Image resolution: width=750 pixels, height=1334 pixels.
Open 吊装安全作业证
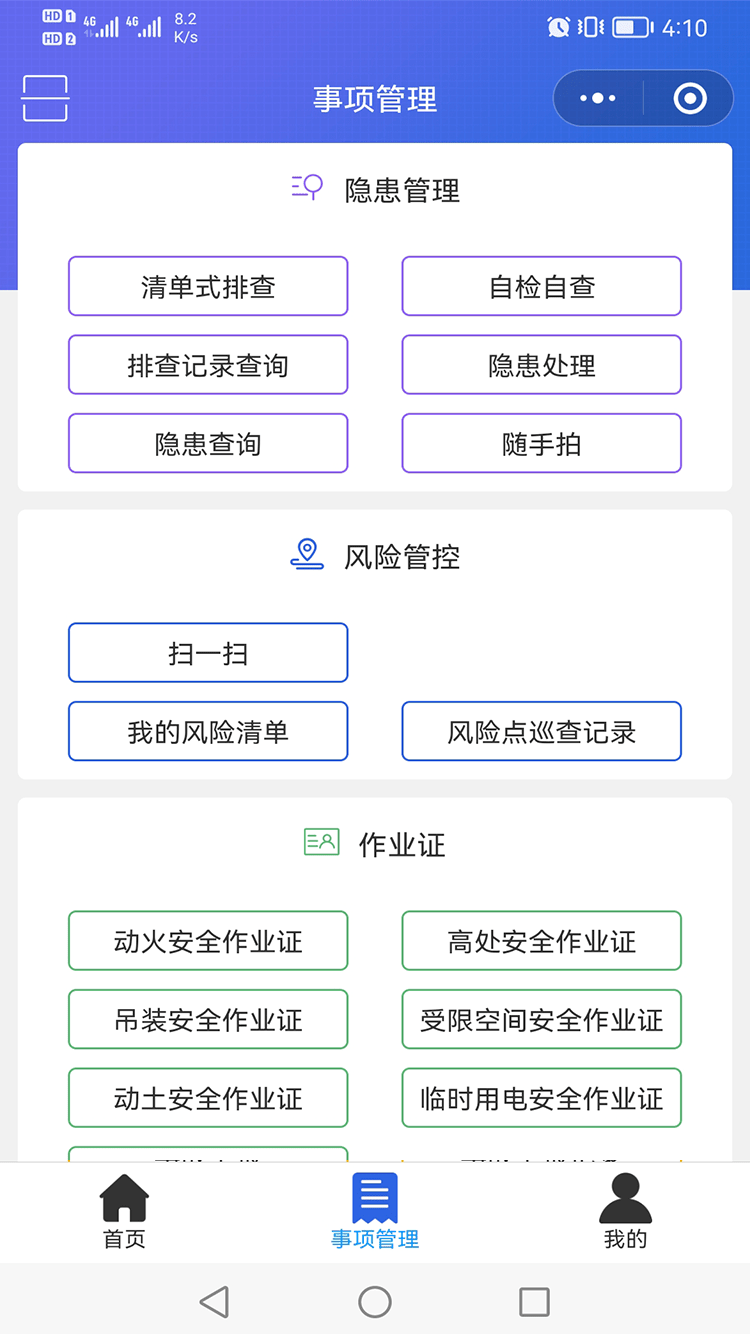pyautogui.click(x=208, y=1019)
